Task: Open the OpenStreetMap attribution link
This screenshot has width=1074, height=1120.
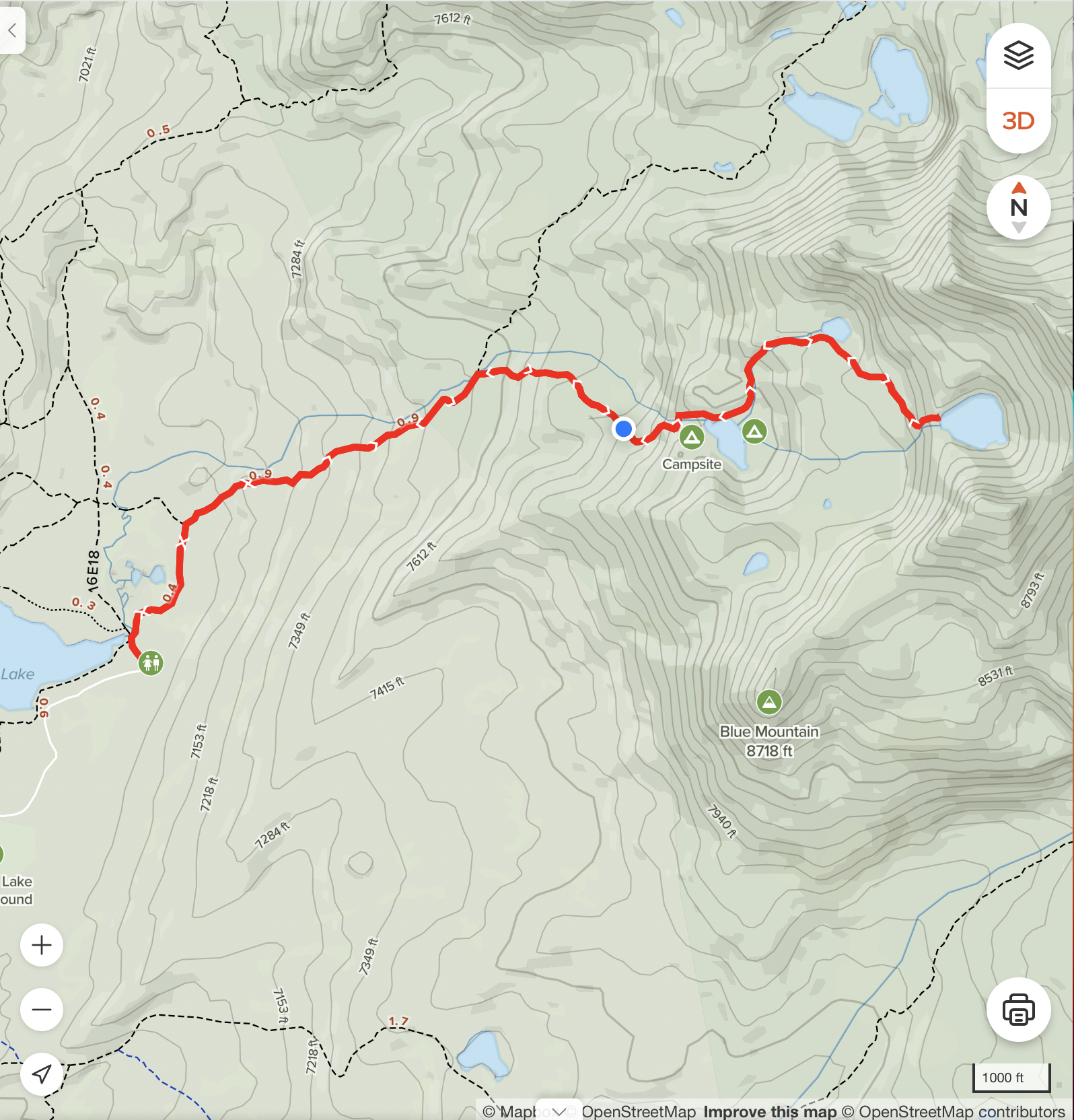Action: 638,1112
